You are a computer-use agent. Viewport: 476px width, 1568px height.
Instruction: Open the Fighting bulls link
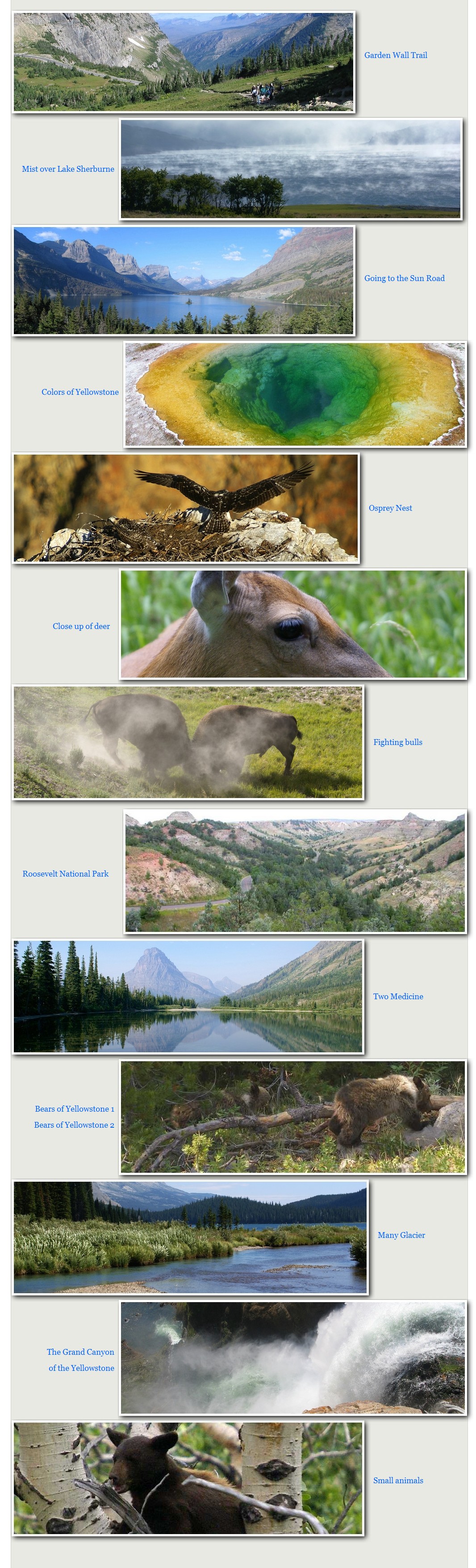pyautogui.click(x=397, y=742)
